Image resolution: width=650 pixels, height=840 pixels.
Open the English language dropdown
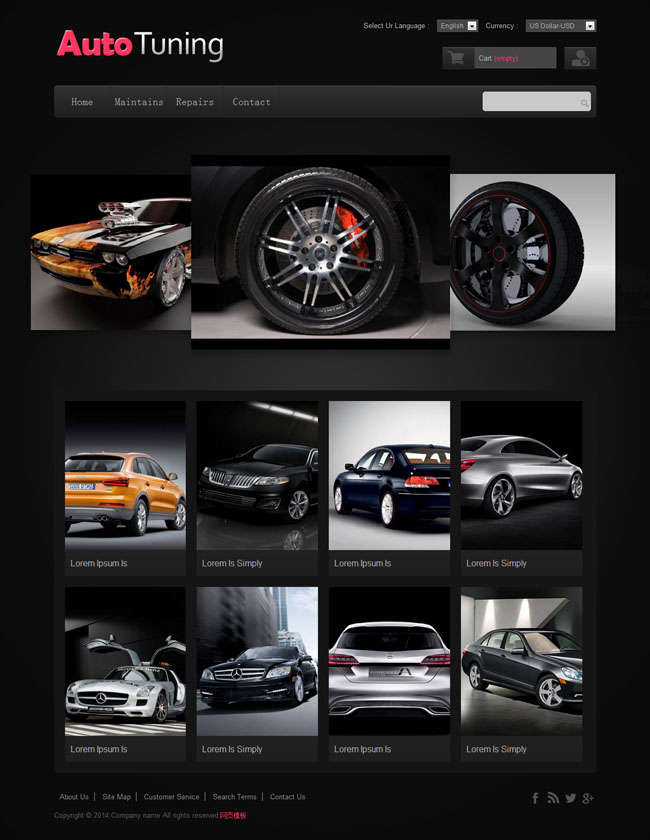tap(458, 26)
